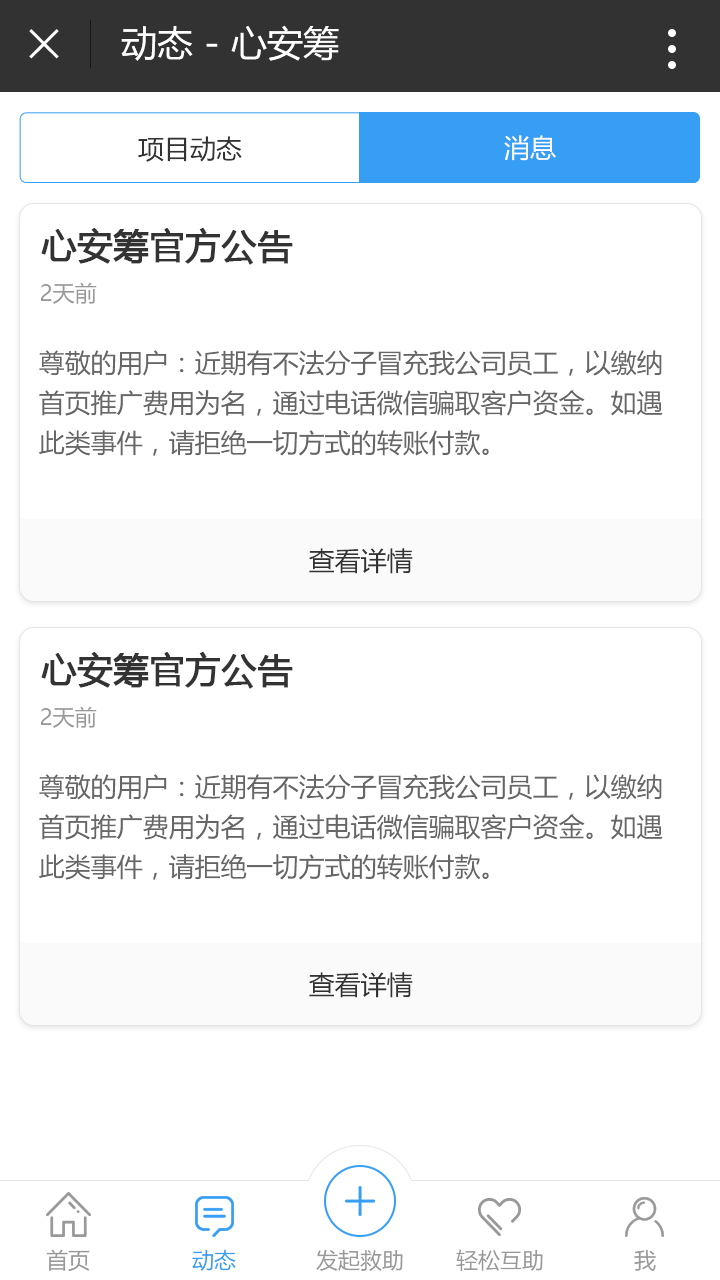Close the 心安筹 page
The image size is (720, 1280).
tap(44, 44)
